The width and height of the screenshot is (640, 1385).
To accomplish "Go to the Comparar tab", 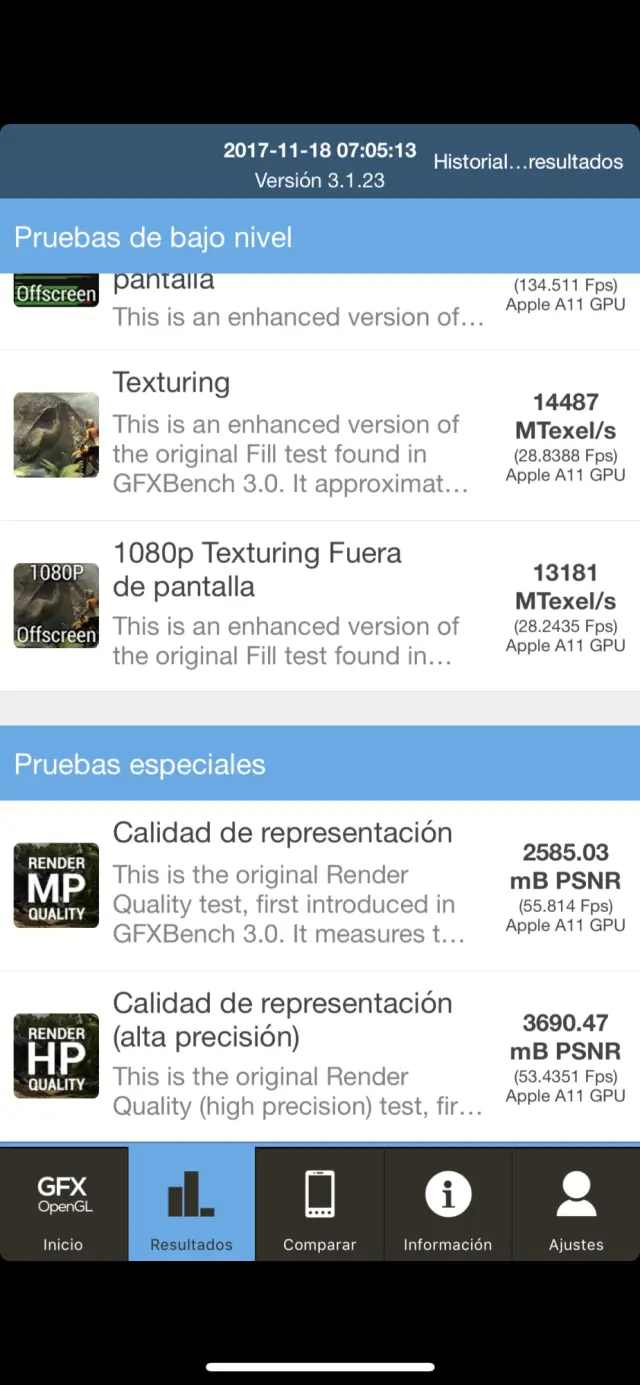I will coord(319,1204).
